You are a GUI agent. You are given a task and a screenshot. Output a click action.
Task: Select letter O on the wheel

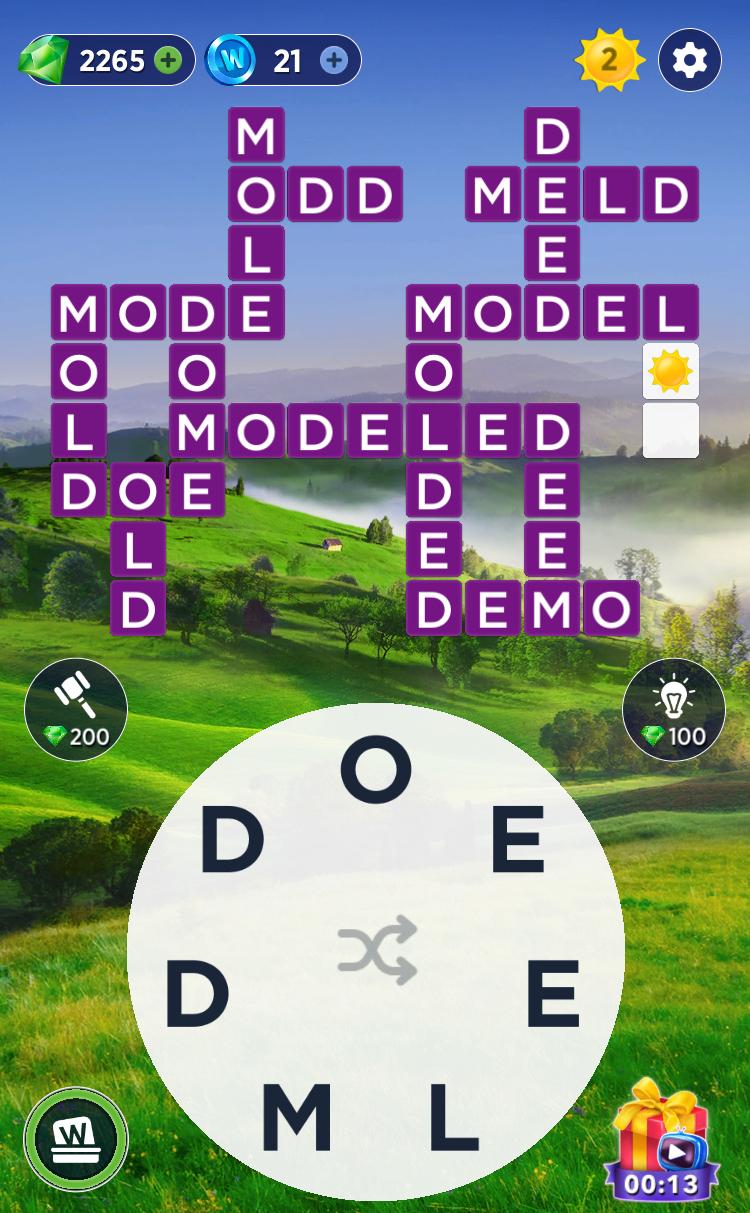click(x=376, y=771)
